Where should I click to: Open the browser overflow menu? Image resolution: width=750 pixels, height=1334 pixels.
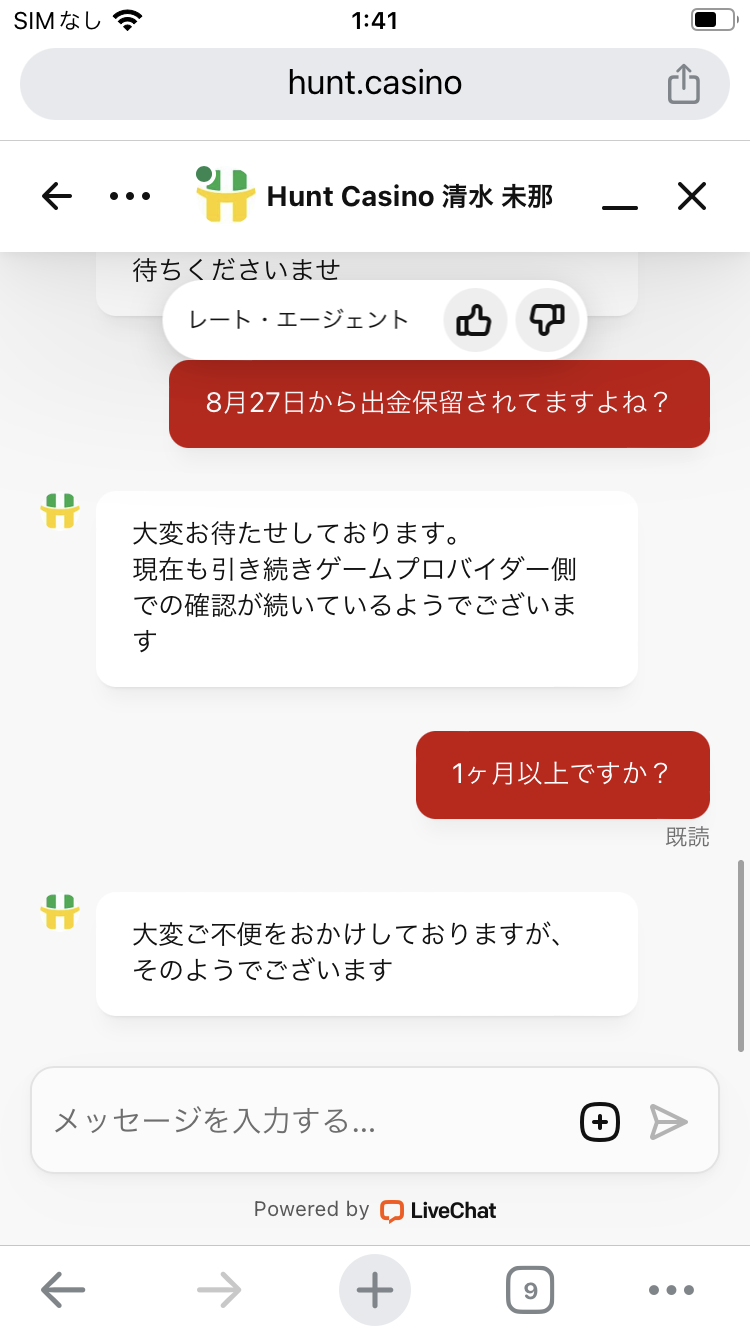(x=672, y=1289)
